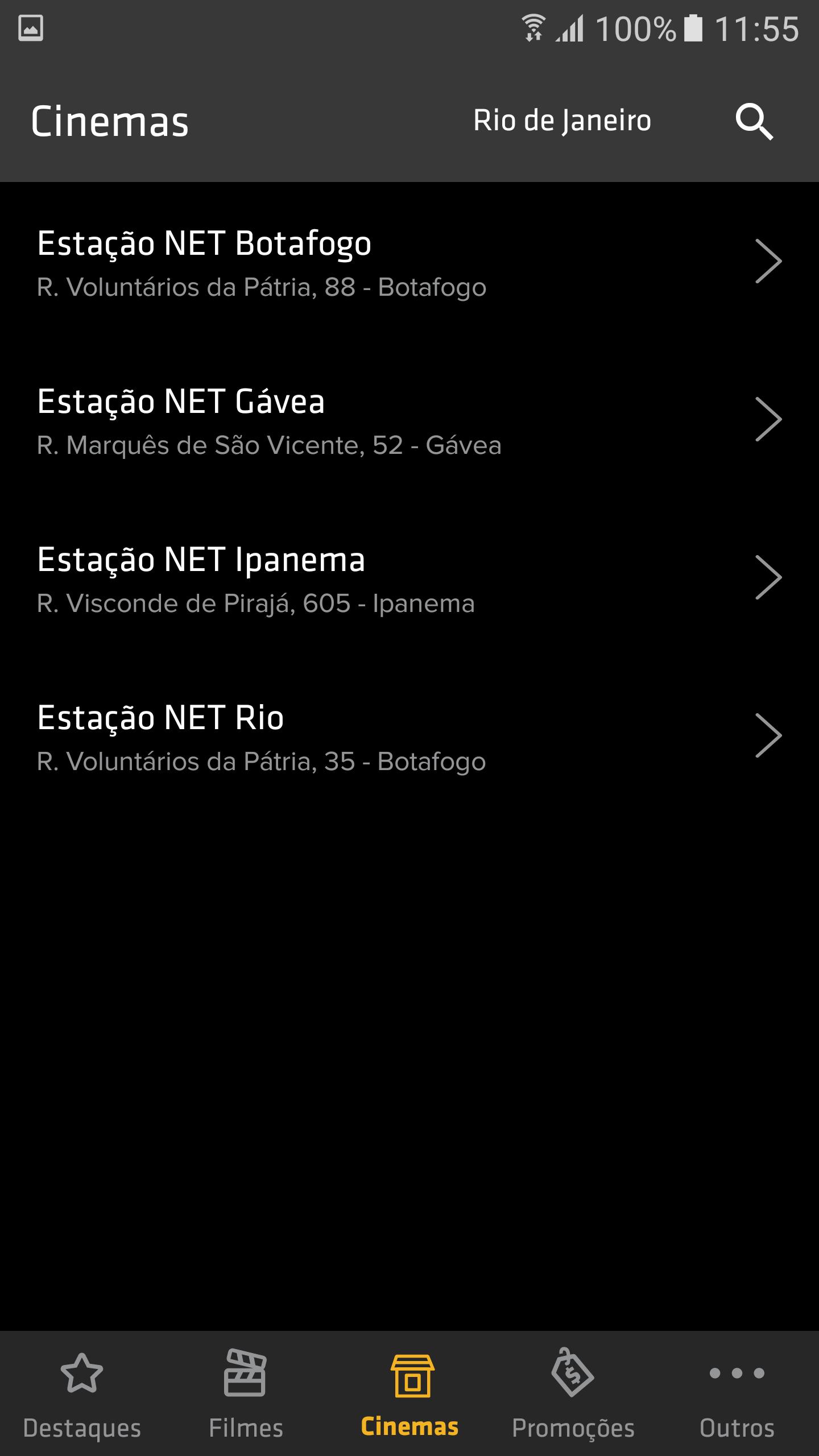
Task: Change the city from Rio de Janeiro
Action: pos(562,121)
